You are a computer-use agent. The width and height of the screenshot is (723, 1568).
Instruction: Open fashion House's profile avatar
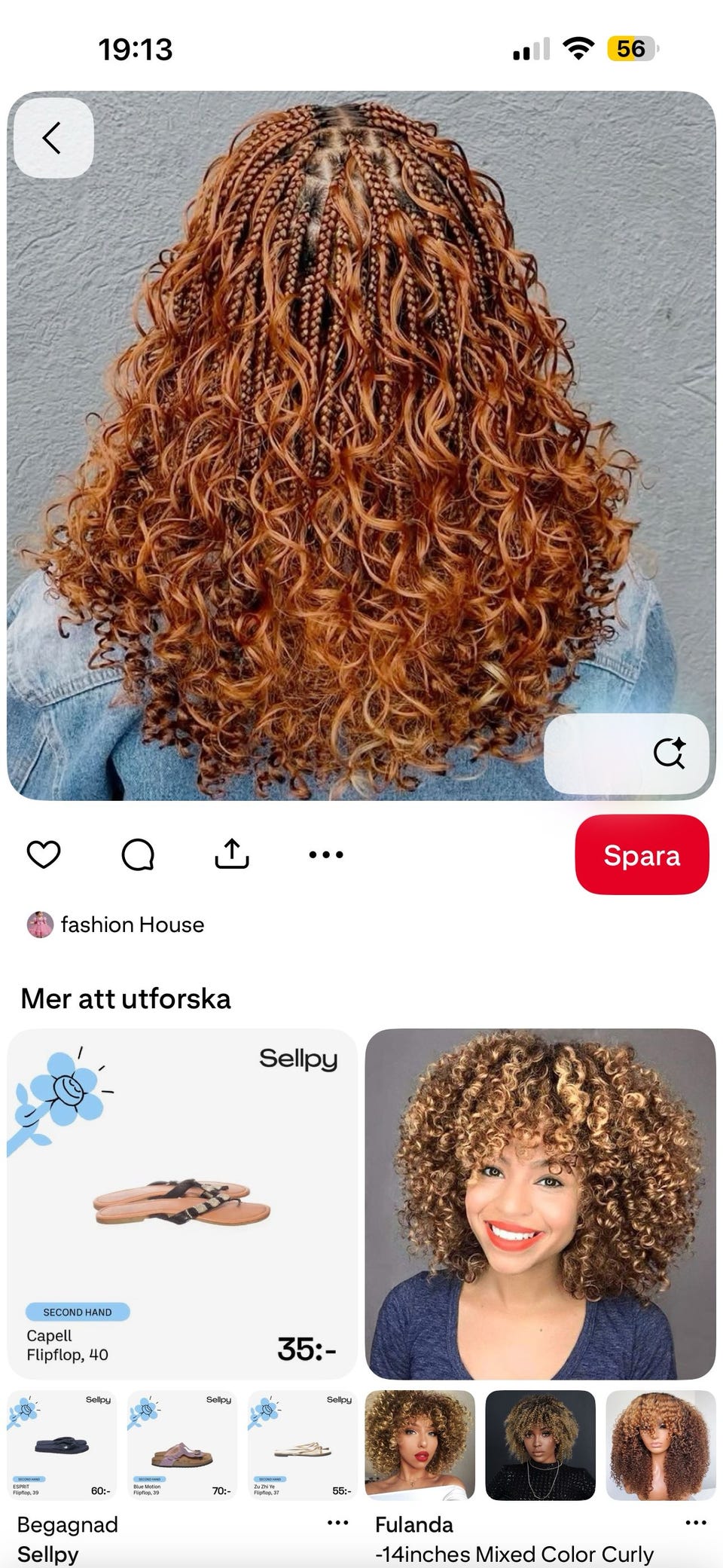40,925
